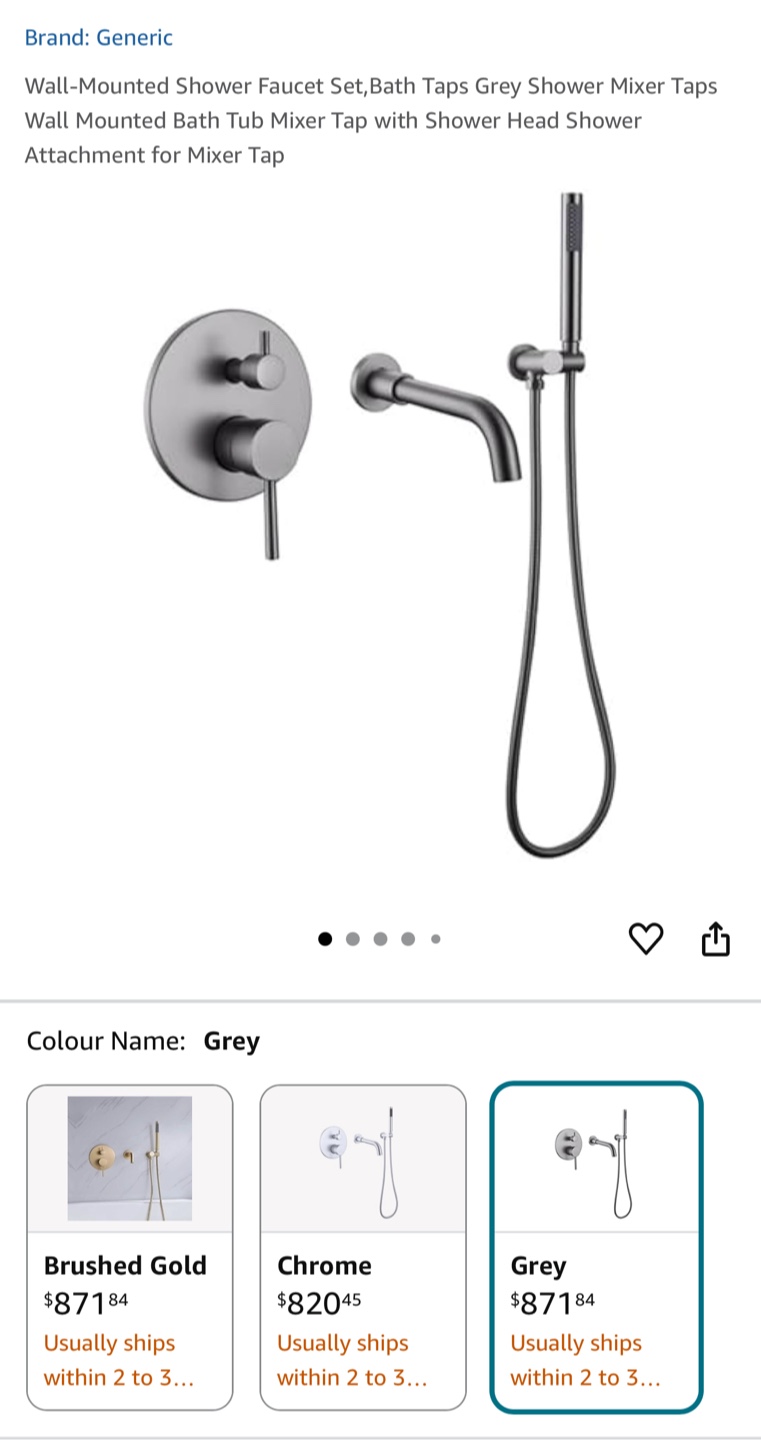
Task: Share this product listing
Action: point(716,939)
